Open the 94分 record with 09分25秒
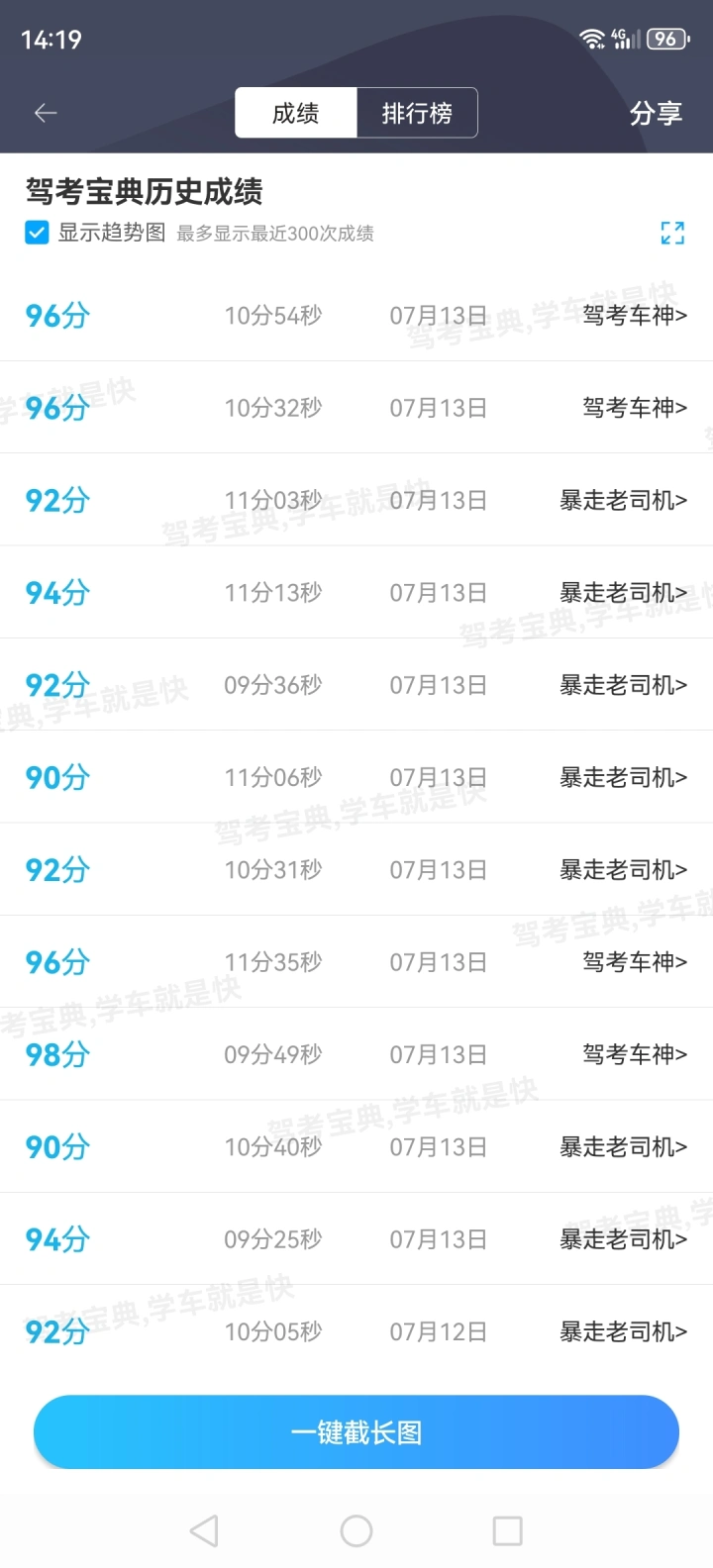 click(356, 1239)
